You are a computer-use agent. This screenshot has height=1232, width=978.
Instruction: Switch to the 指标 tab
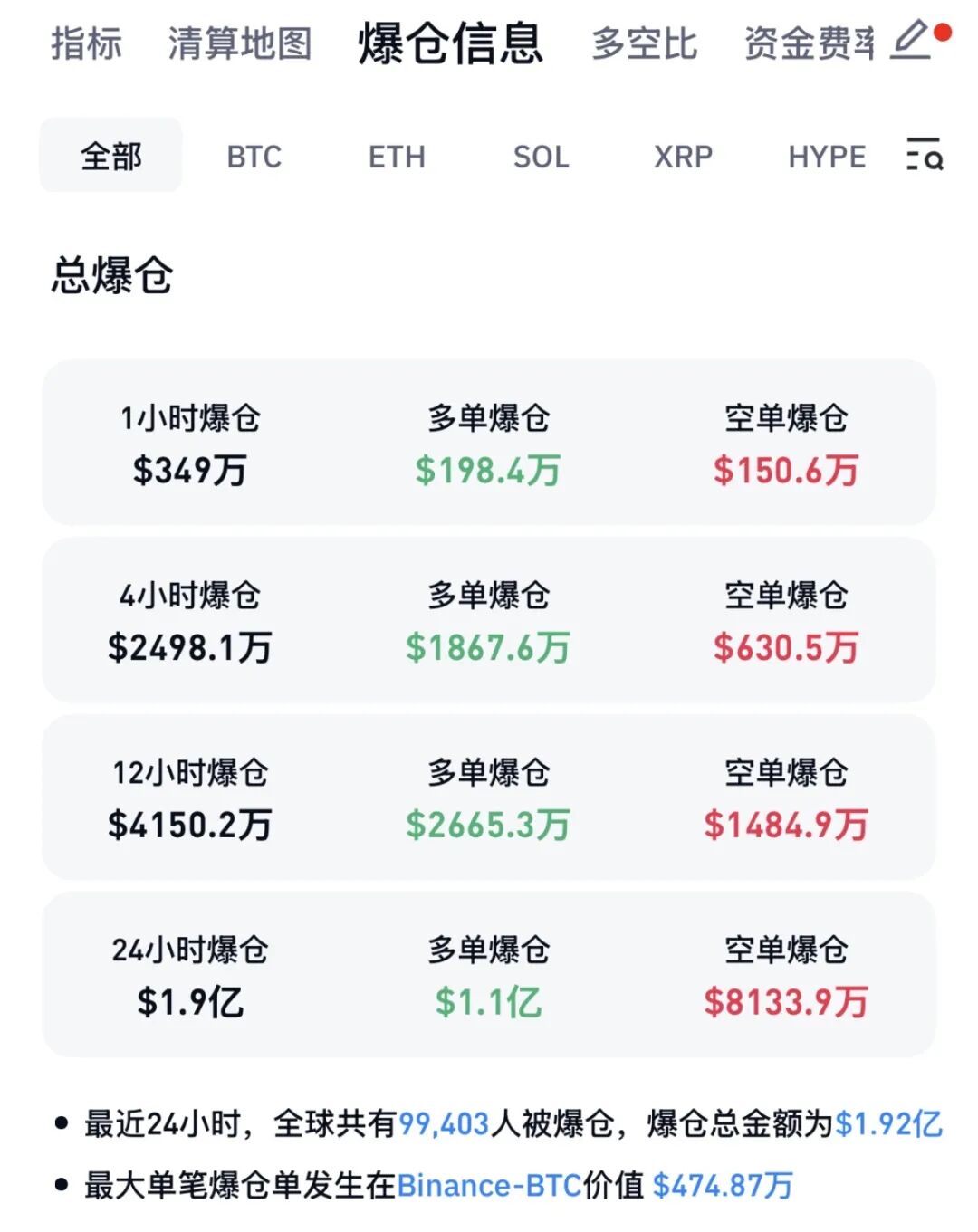pyautogui.click(x=86, y=43)
